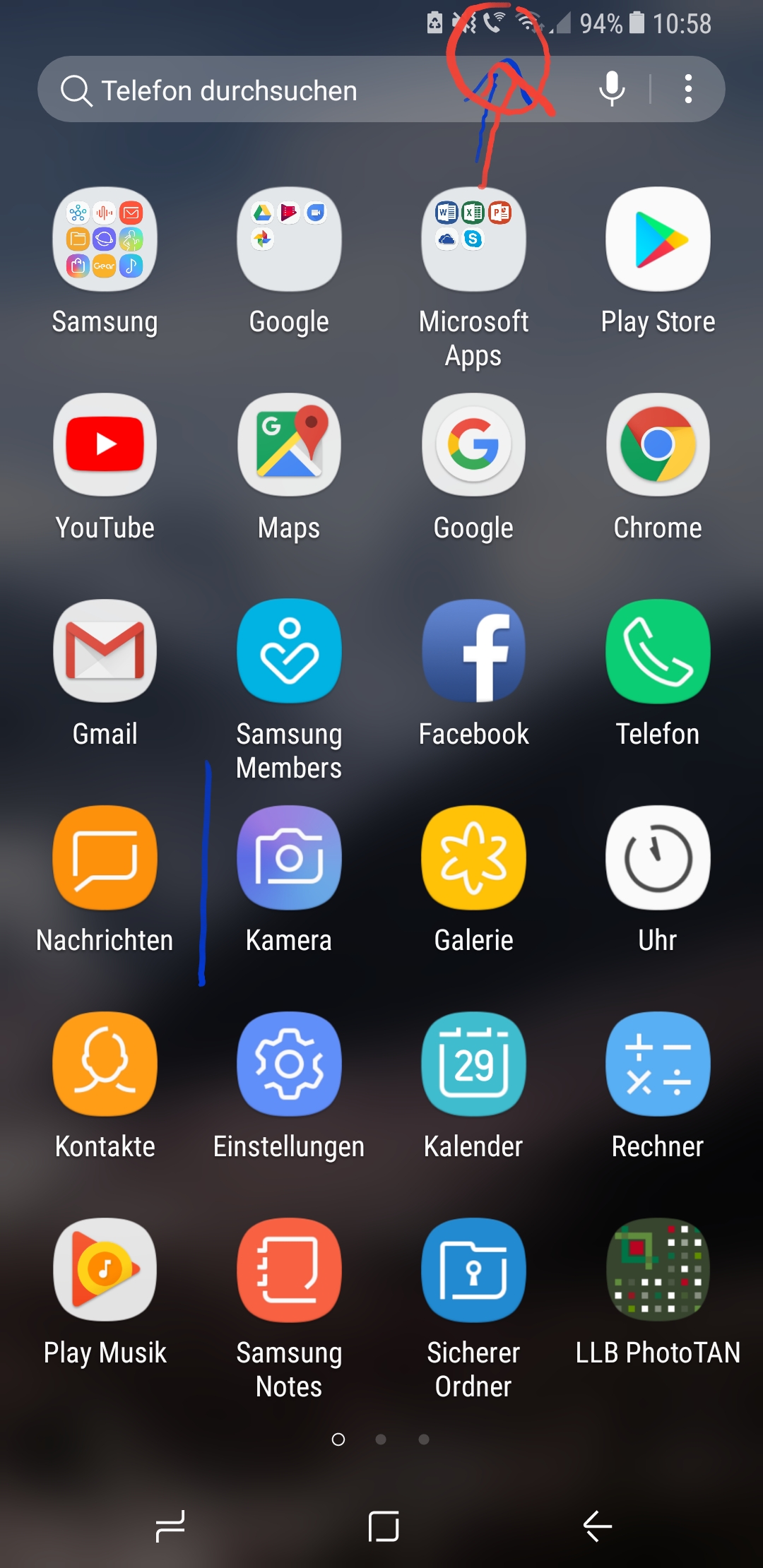
Task: Launch the Kamera app
Action: (289, 857)
